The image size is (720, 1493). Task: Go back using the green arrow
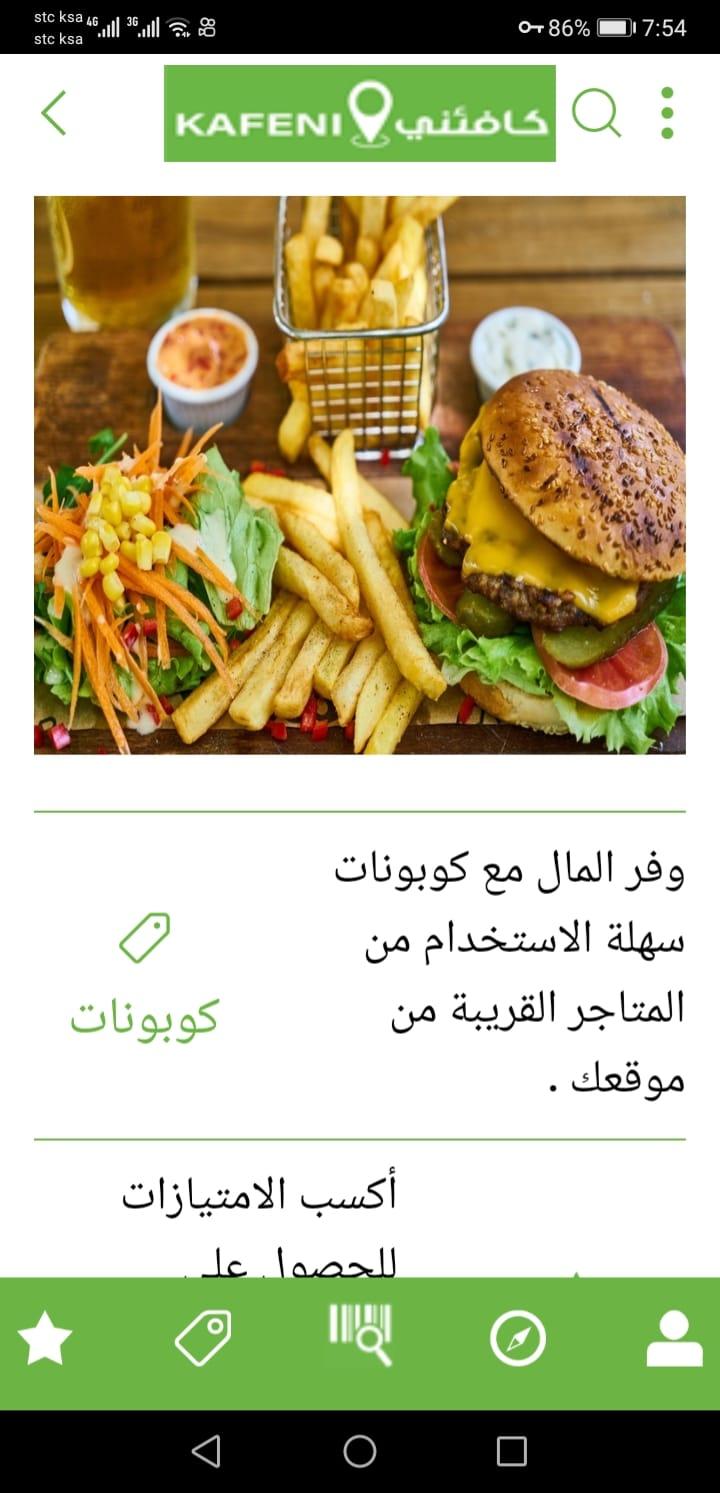54,113
